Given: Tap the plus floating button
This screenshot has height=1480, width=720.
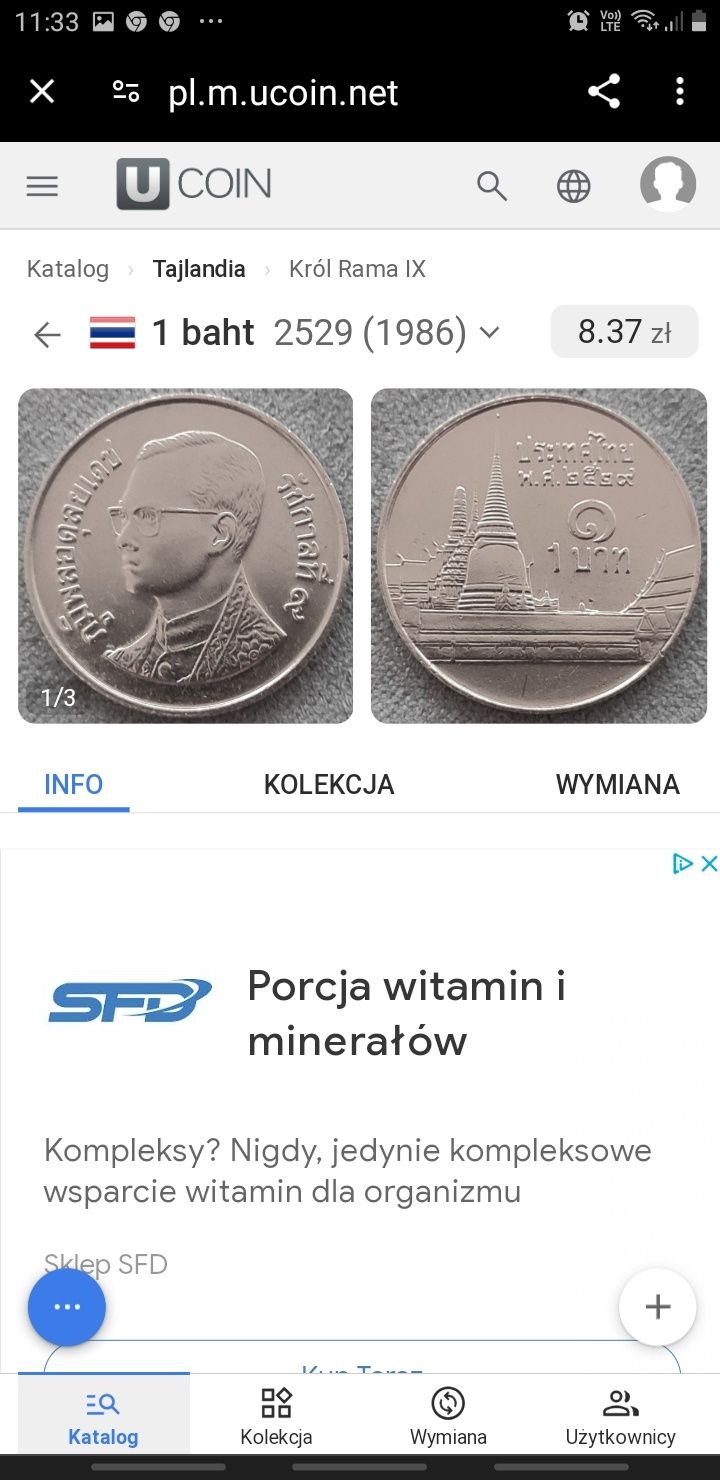Looking at the screenshot, I should (x=657, y=1307).
